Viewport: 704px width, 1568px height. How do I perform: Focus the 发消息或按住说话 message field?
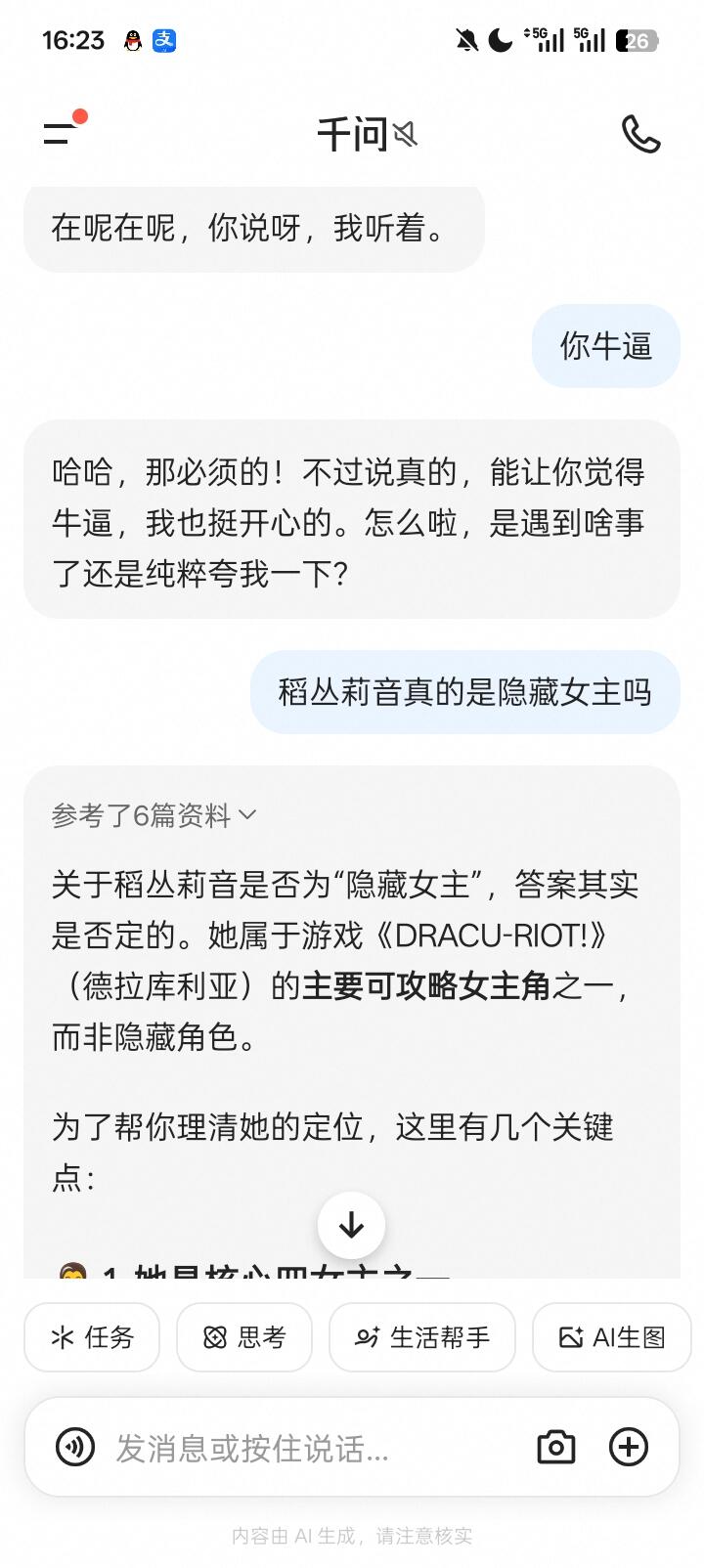tap(313, 1448)
